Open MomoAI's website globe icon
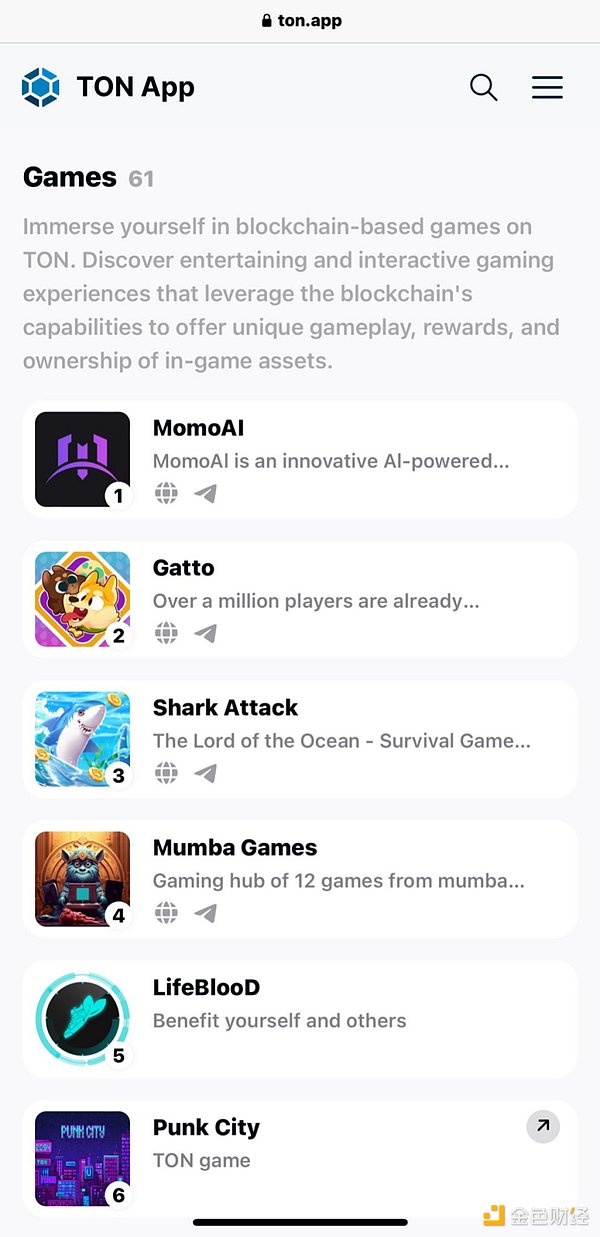Screen dimensions: 600x1237 (167, 493)
